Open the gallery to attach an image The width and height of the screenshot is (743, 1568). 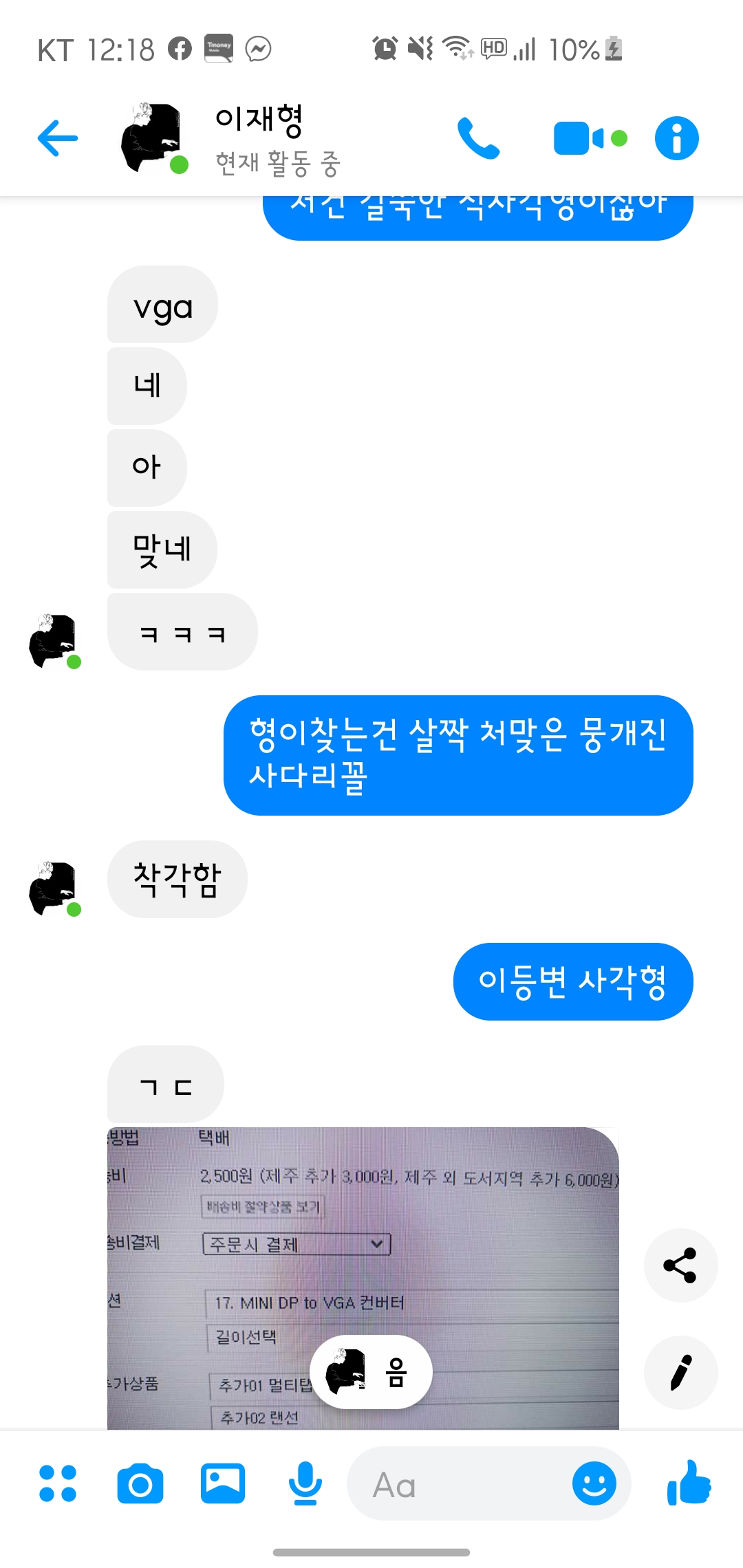point(223,1483)
